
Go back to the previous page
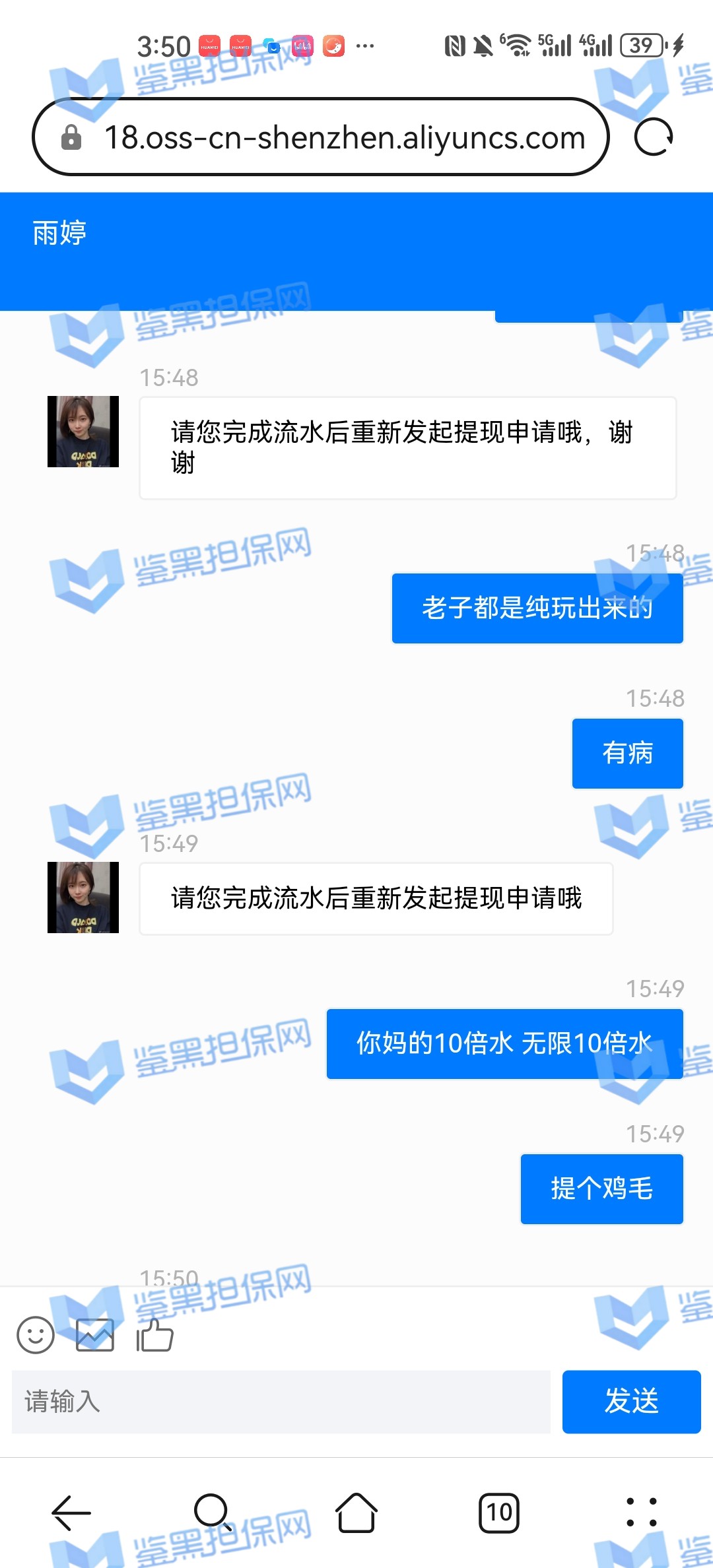coord(71,1512)
